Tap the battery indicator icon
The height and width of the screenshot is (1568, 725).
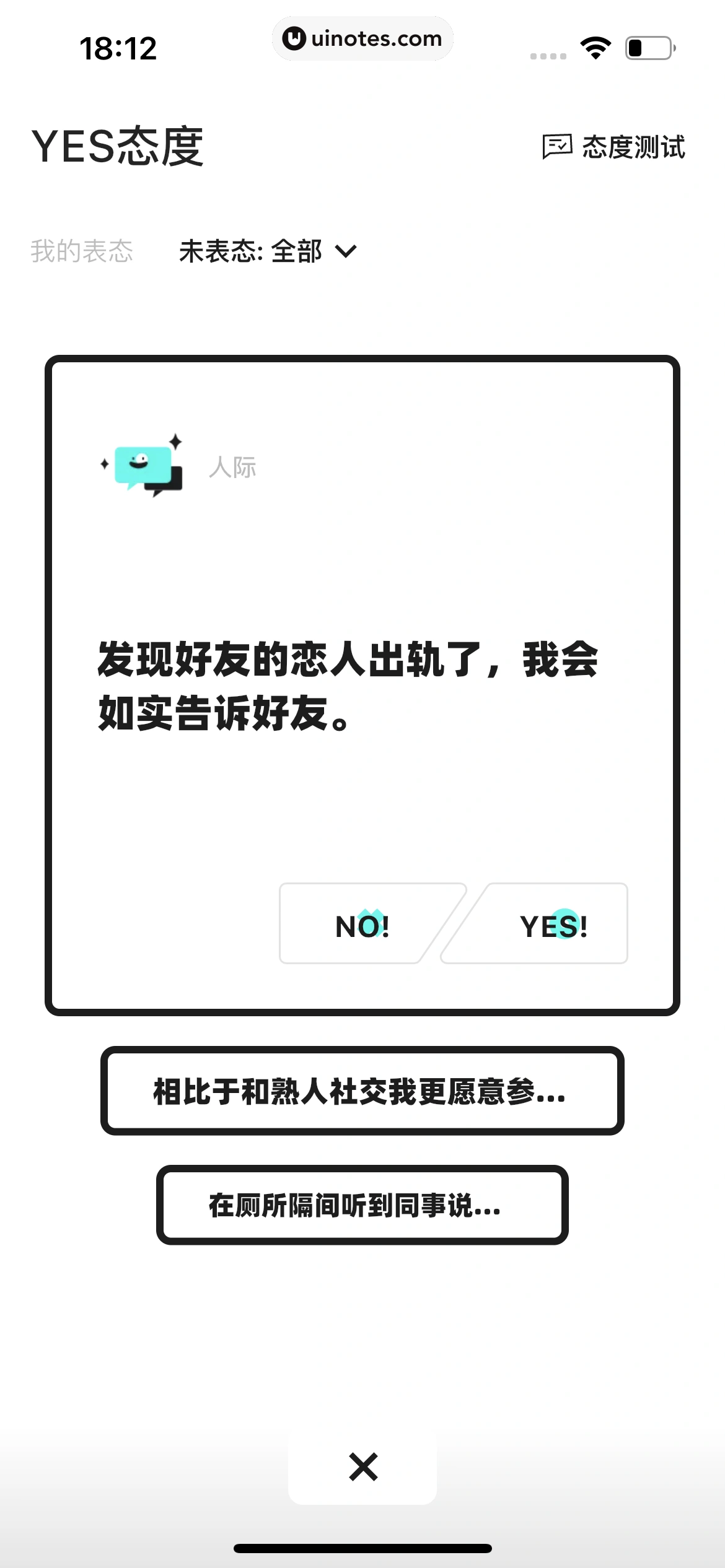tap(648, 48)
